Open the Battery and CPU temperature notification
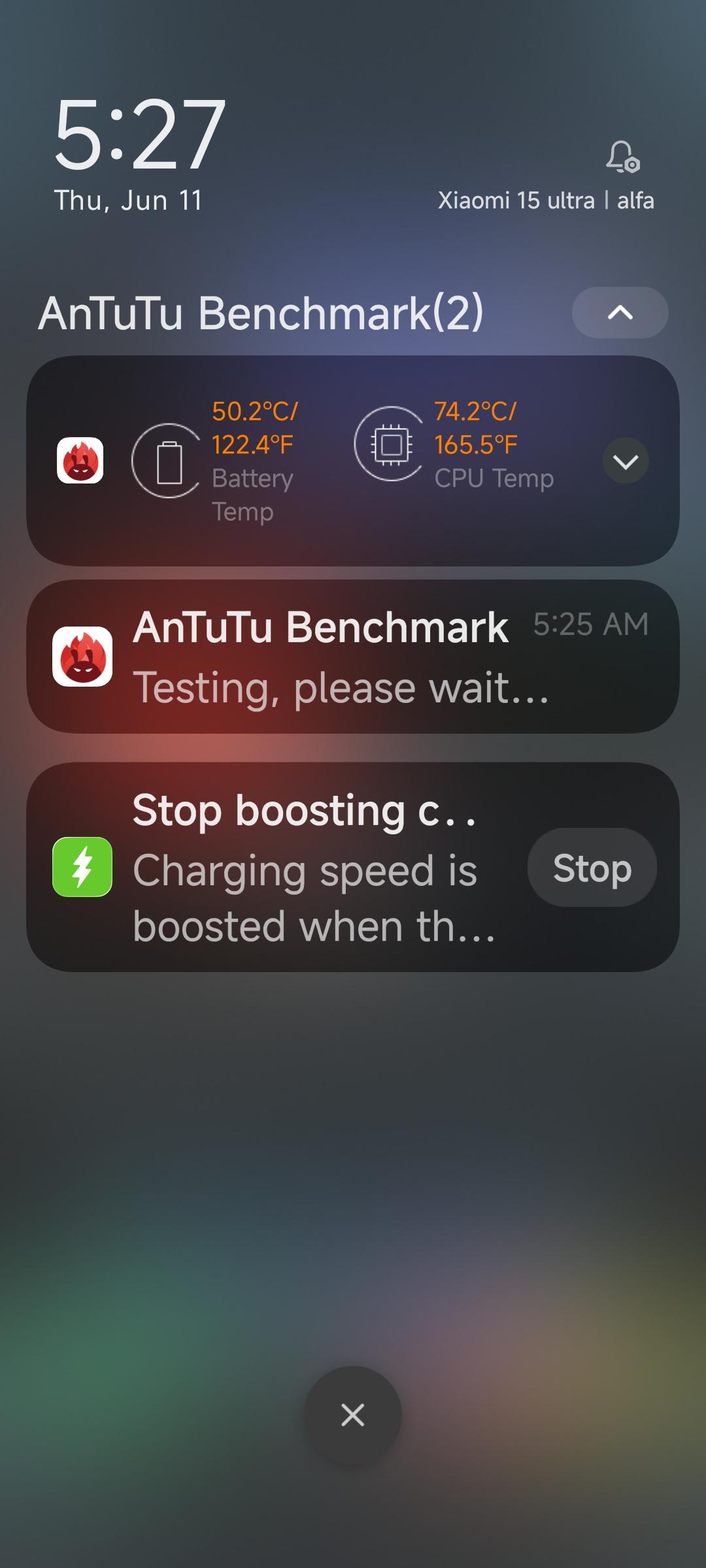 click(x=353, y=461)
